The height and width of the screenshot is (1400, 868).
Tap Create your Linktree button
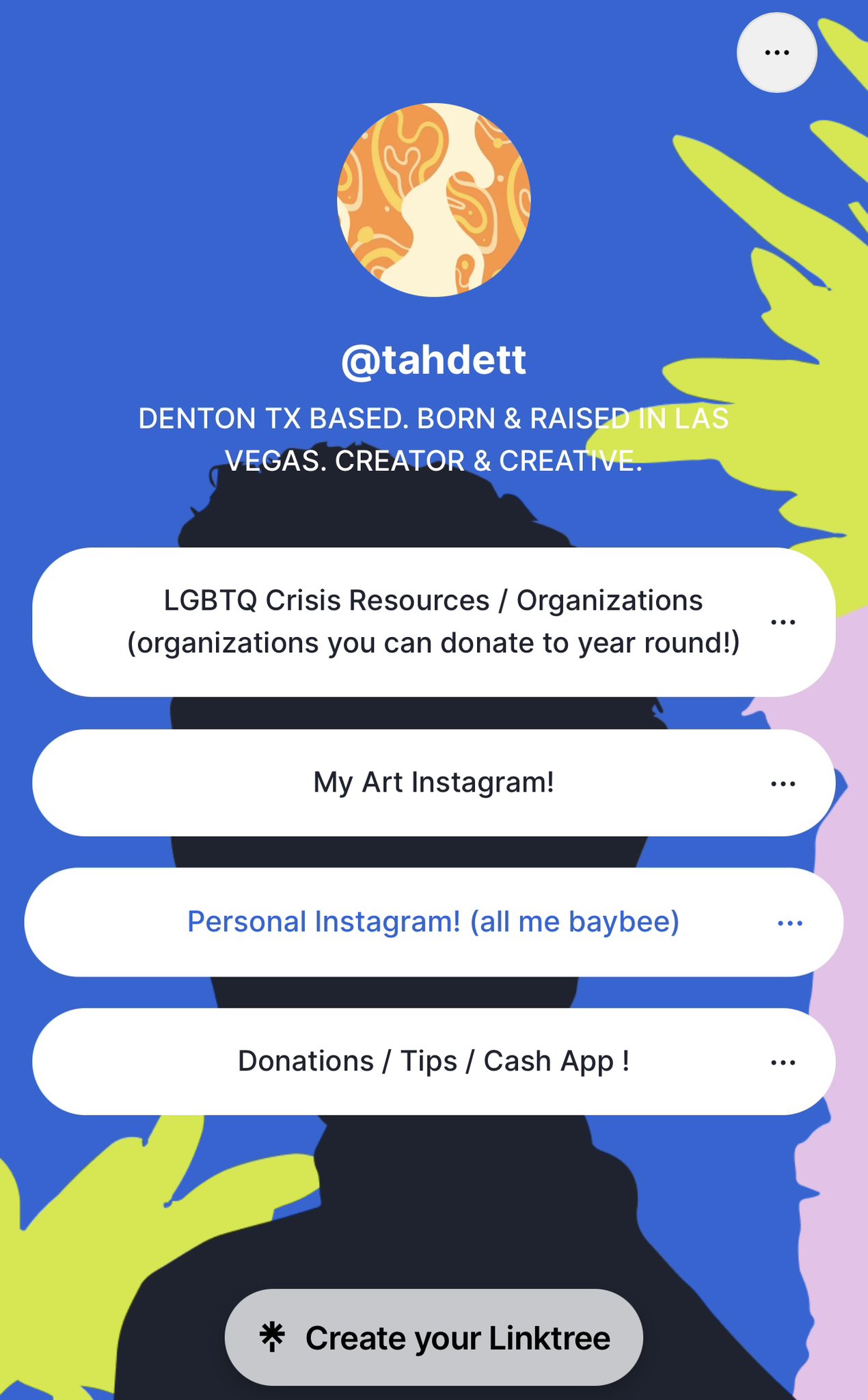(x=433, y=1338)
